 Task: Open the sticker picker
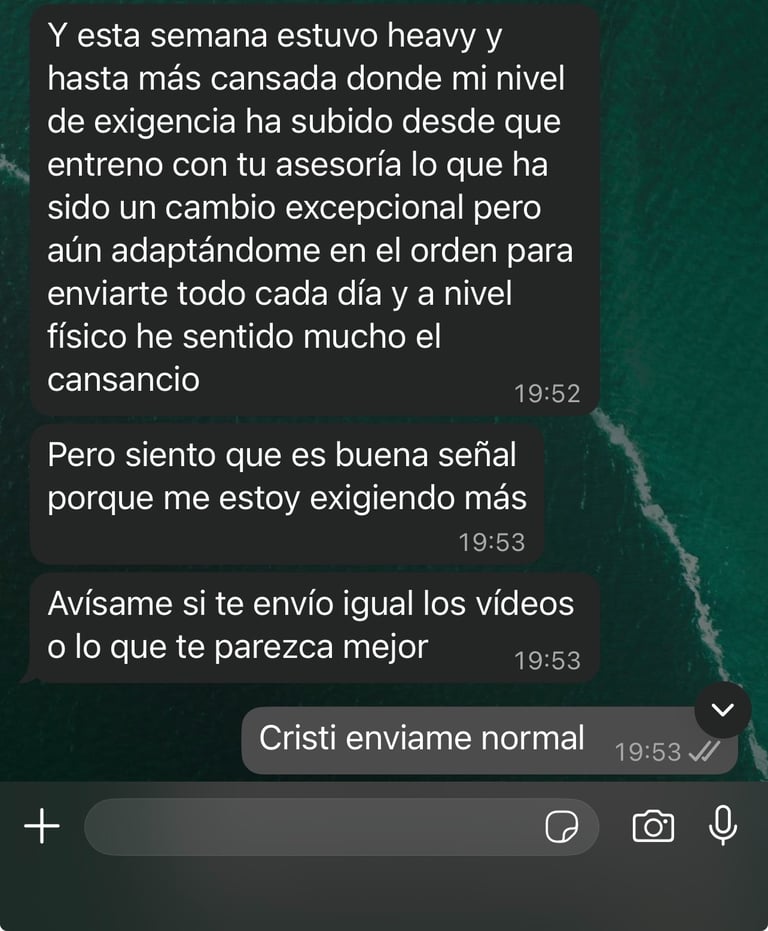[x=561, y=827]
